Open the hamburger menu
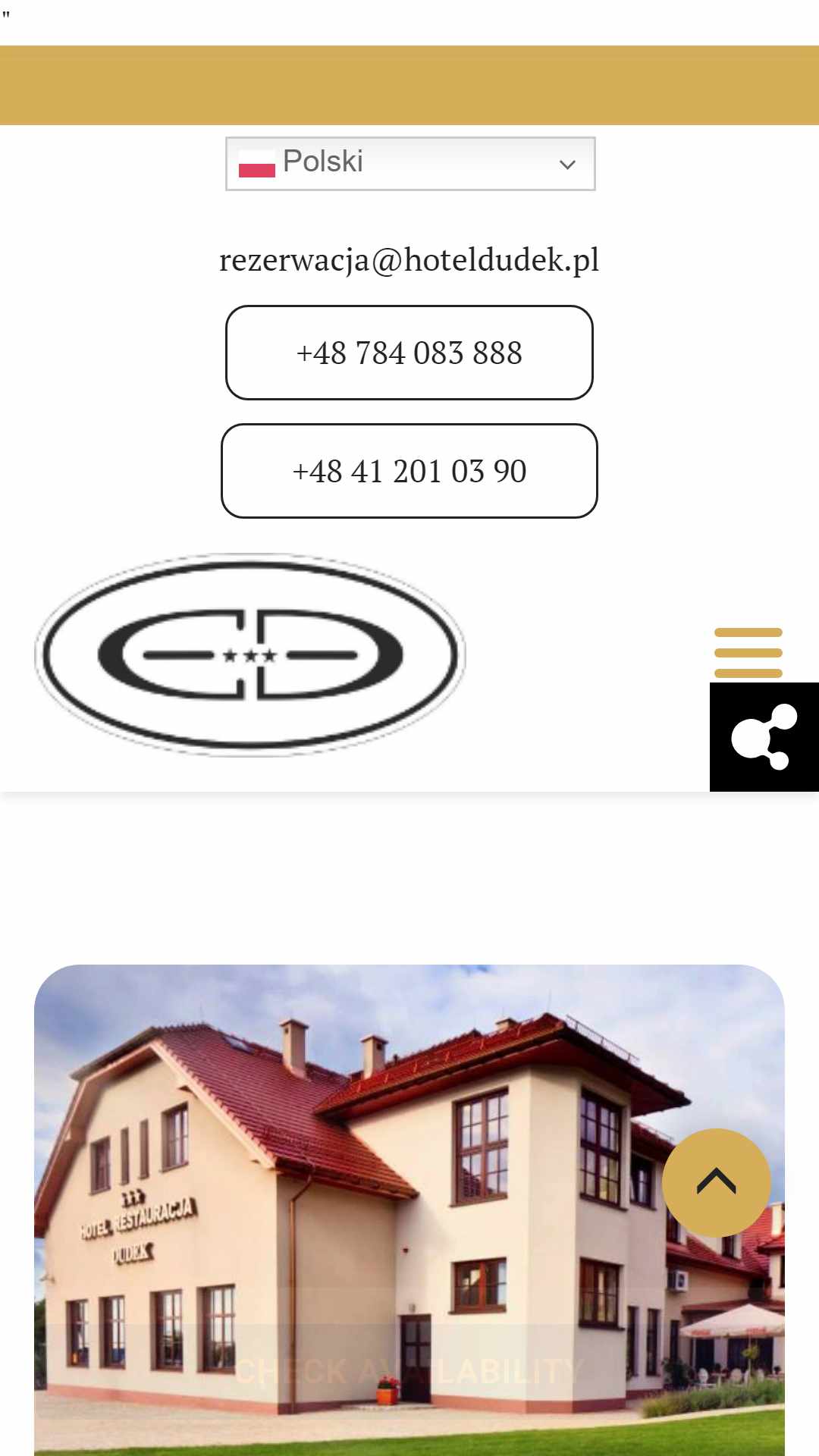 click(748, 653)
